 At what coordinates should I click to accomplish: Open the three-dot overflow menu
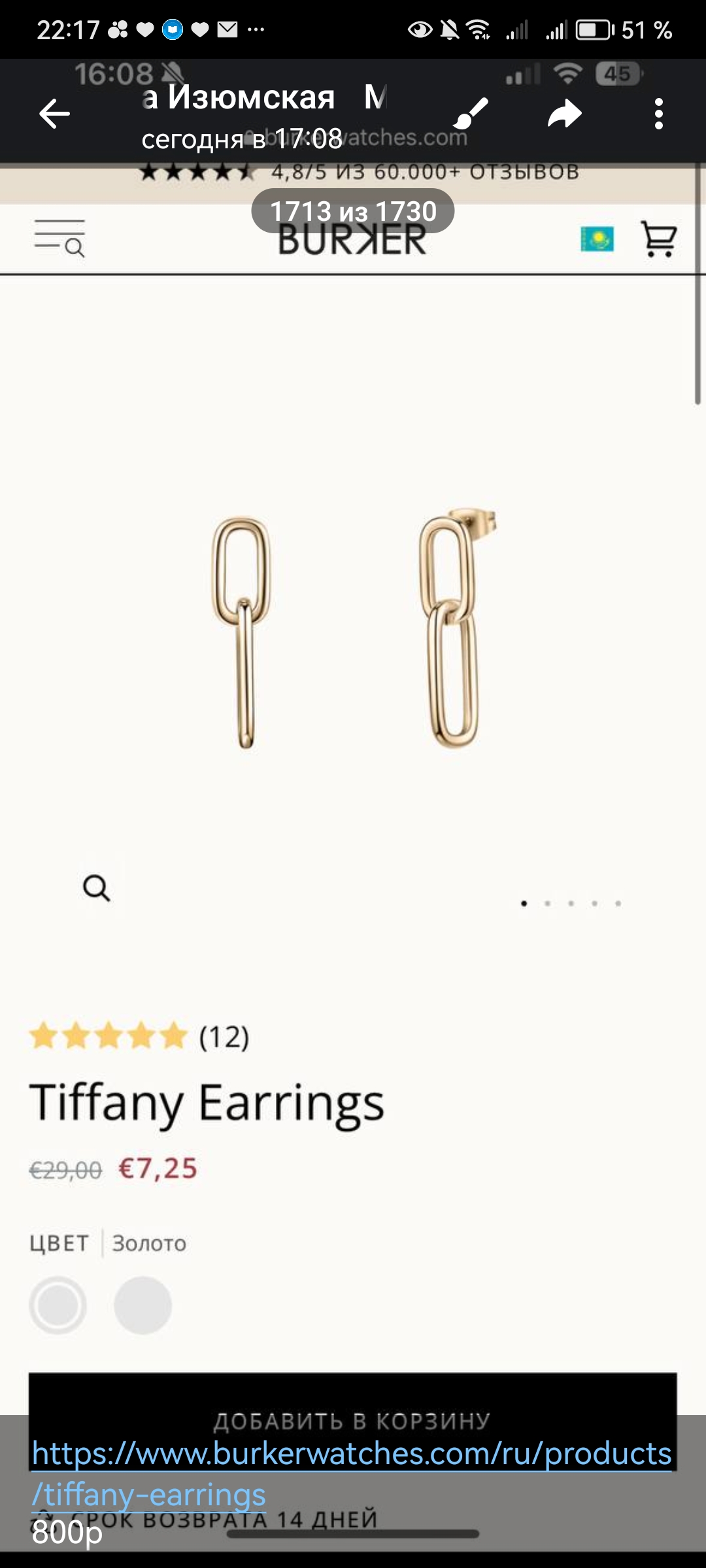[659, 114]
